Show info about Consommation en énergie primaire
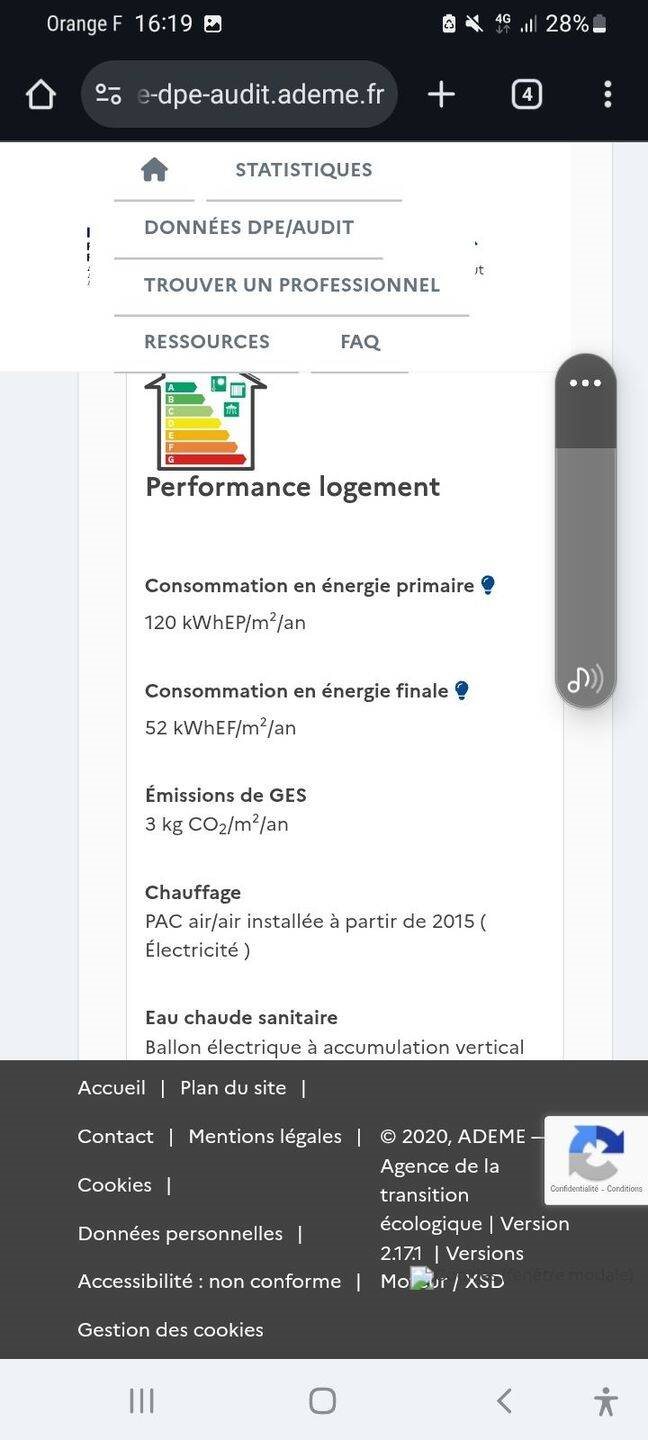Viewport: 648px width, 1440px height. (x=488, y=585)
